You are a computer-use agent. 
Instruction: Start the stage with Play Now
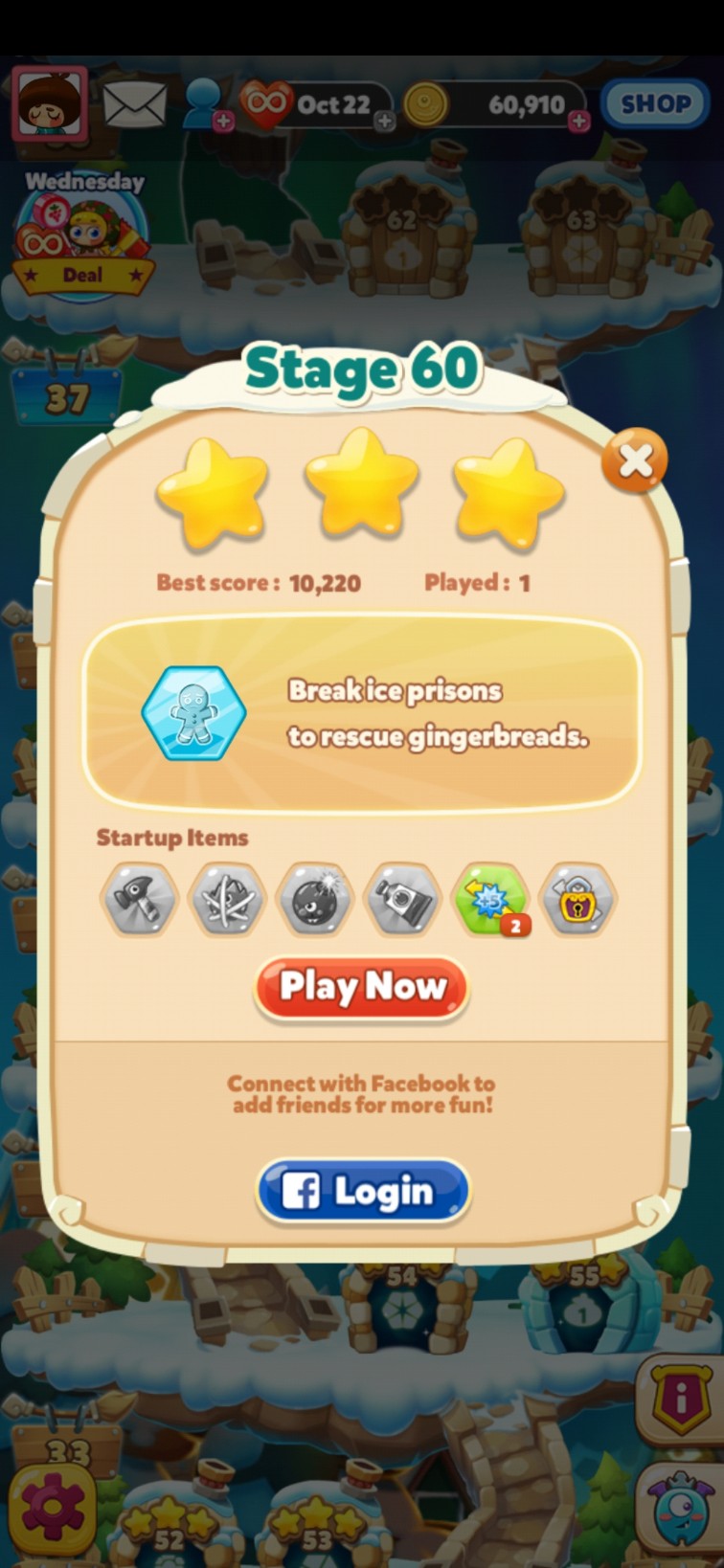coord(362,987)
